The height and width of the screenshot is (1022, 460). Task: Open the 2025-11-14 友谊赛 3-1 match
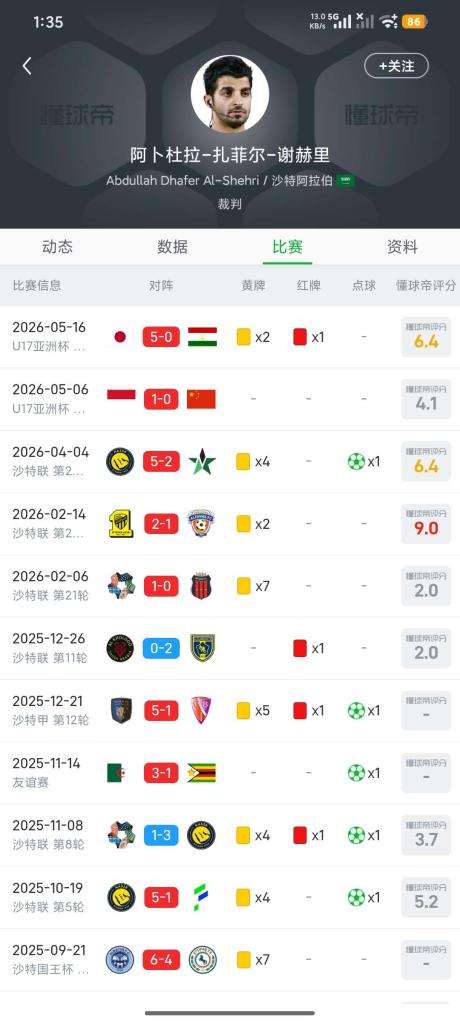click(230, 773)
